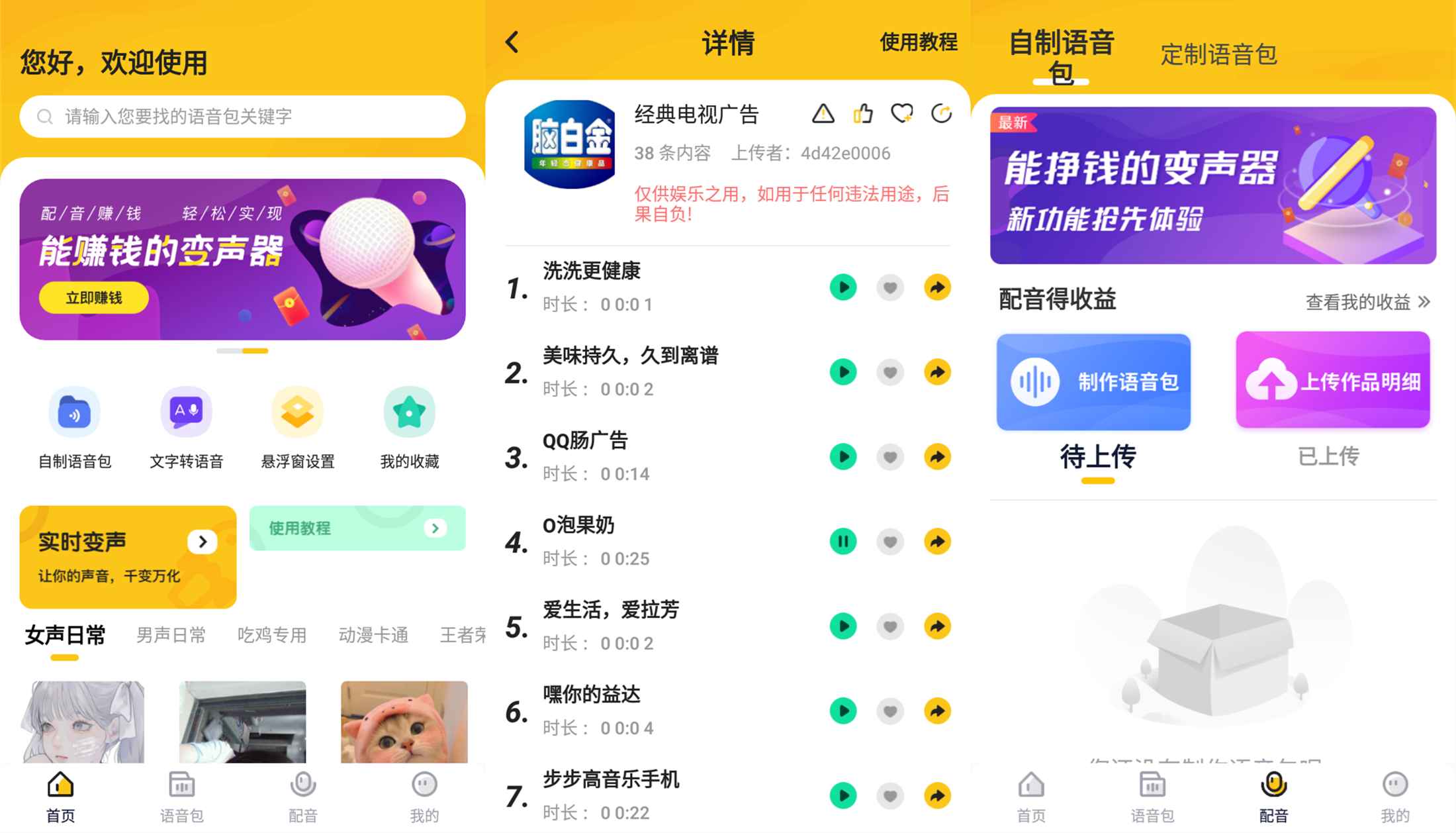Viewport: 1456px width, 833px height.
Task: Report this pack with the warning triangle icon
Action: click(823, 114)
